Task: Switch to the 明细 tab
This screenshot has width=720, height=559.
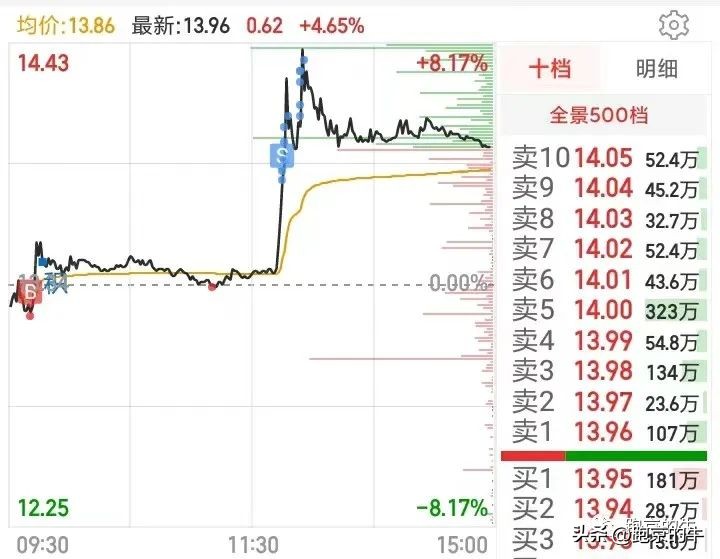Action: point(656,68)
